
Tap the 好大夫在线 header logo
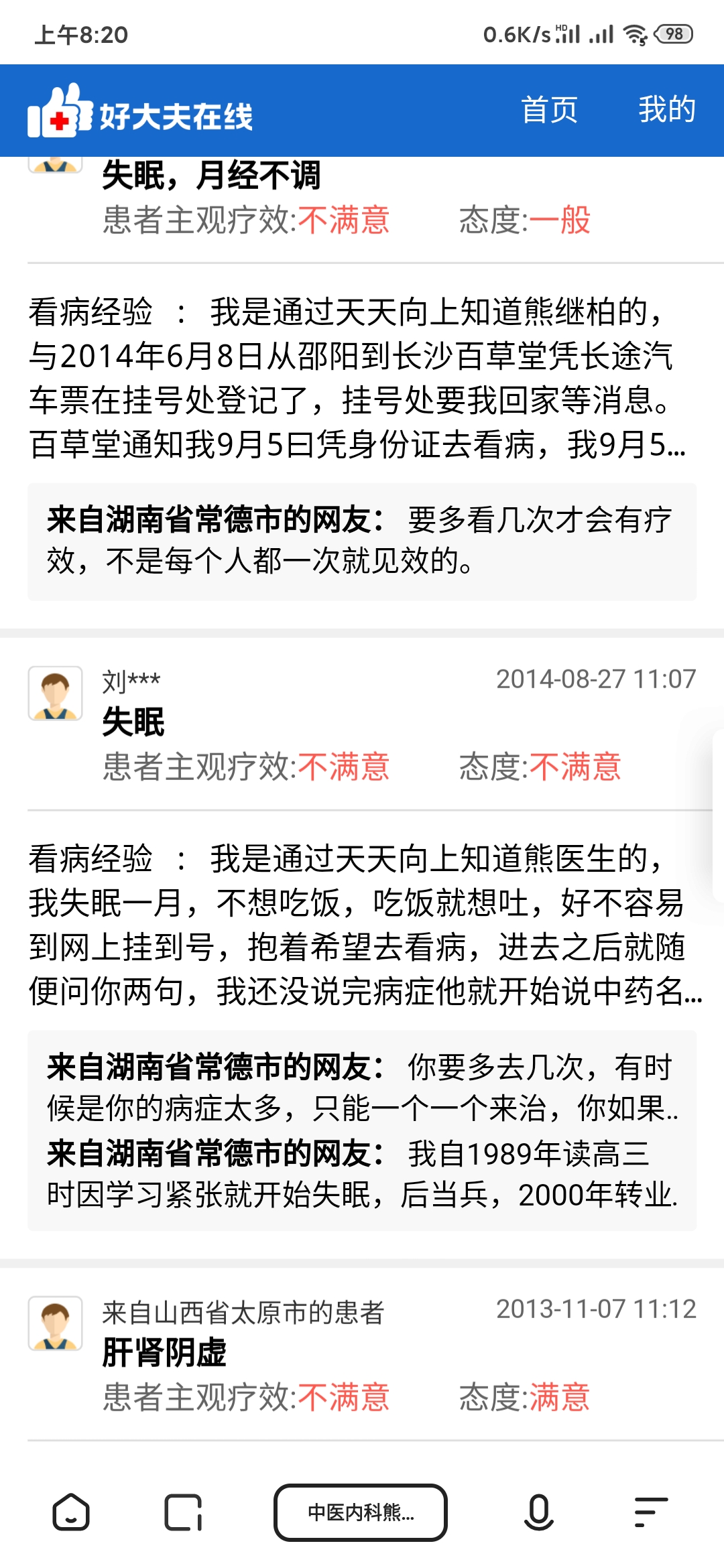pos(140,113)
